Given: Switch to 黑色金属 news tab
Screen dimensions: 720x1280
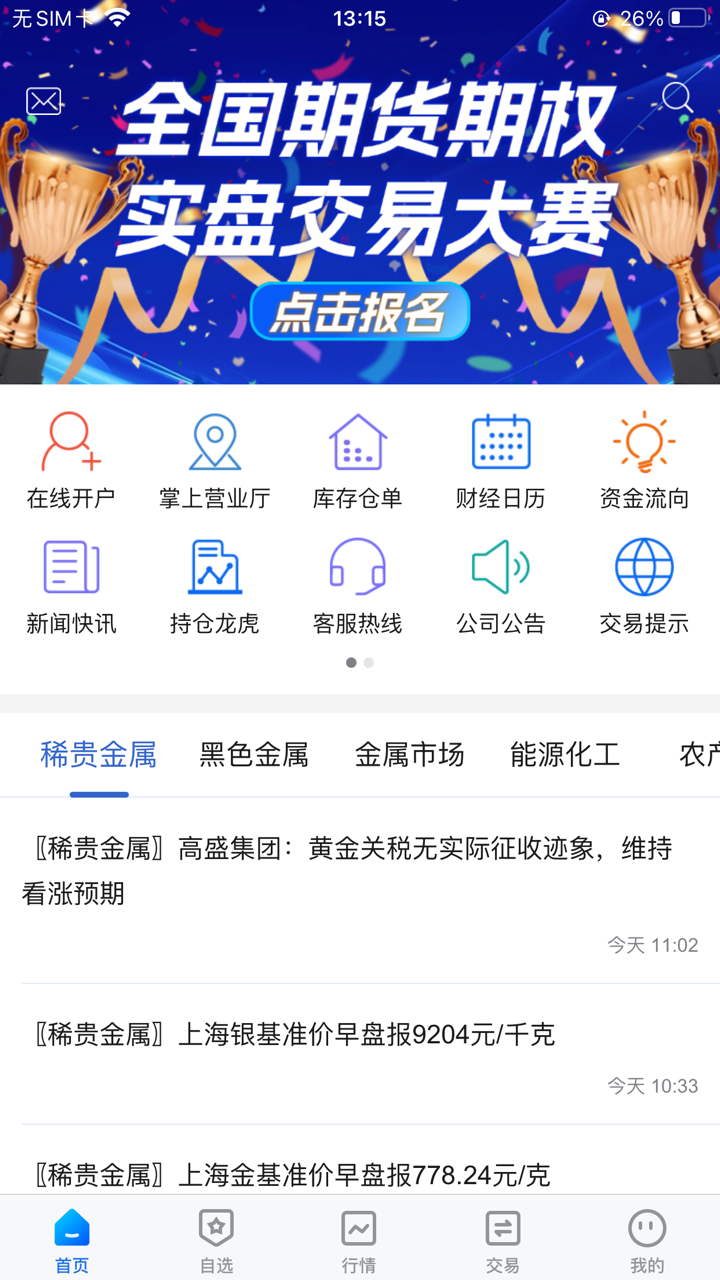Looking at the screenshot, I should [x=254, y=755].
